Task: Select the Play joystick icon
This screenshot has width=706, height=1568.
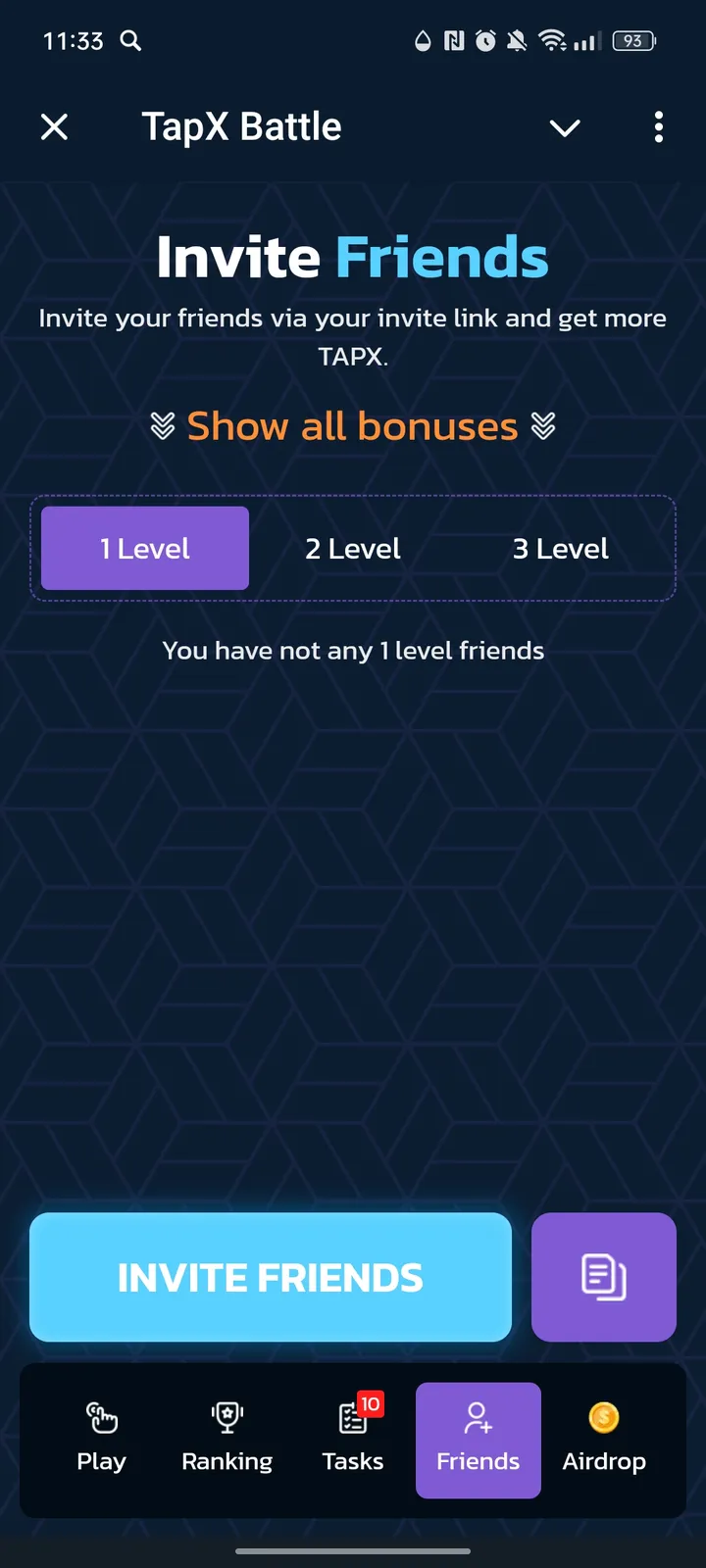Action: pyautogui.click(x=101, y=1417)
